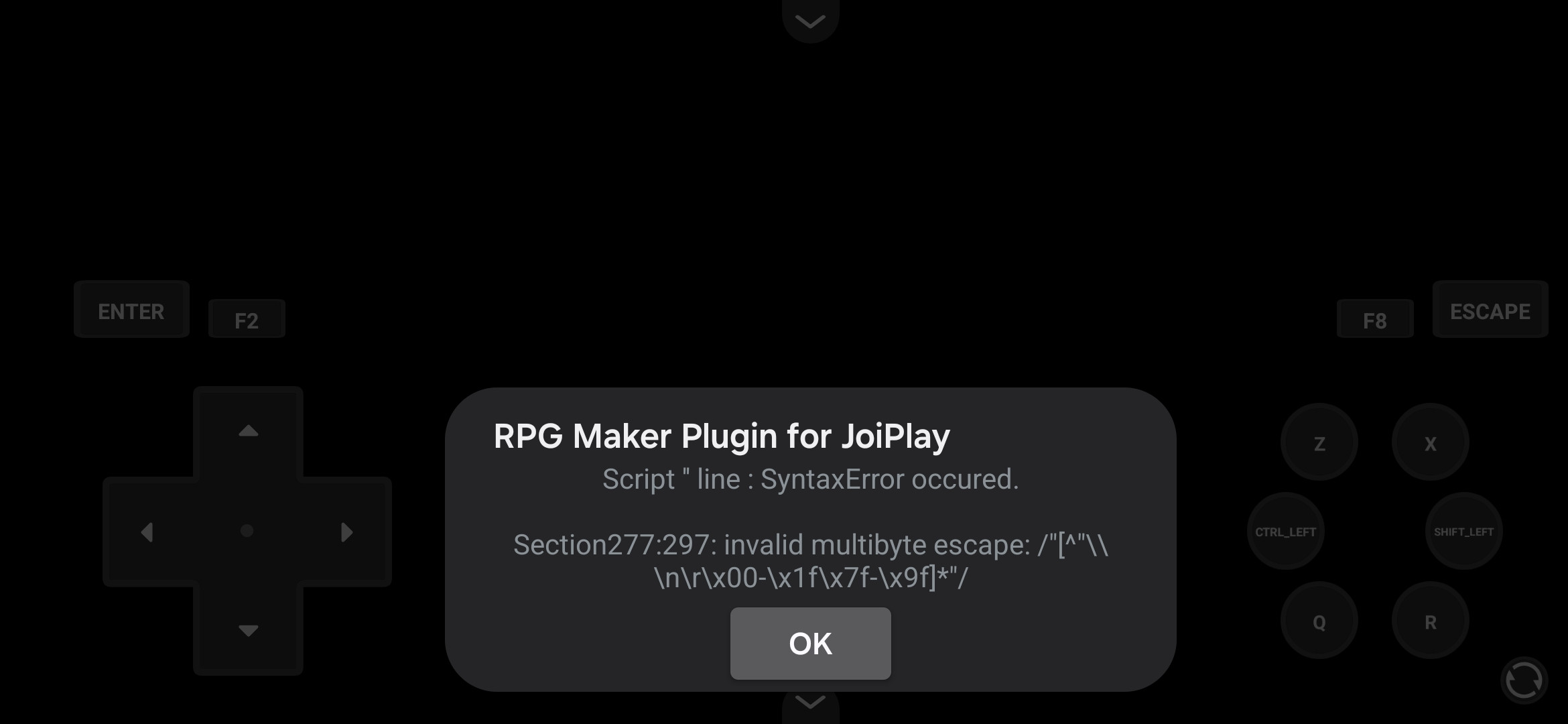Screen dimensions: 1568x724
Task: Tap the F2 key
Action: [x=247, y=320]
